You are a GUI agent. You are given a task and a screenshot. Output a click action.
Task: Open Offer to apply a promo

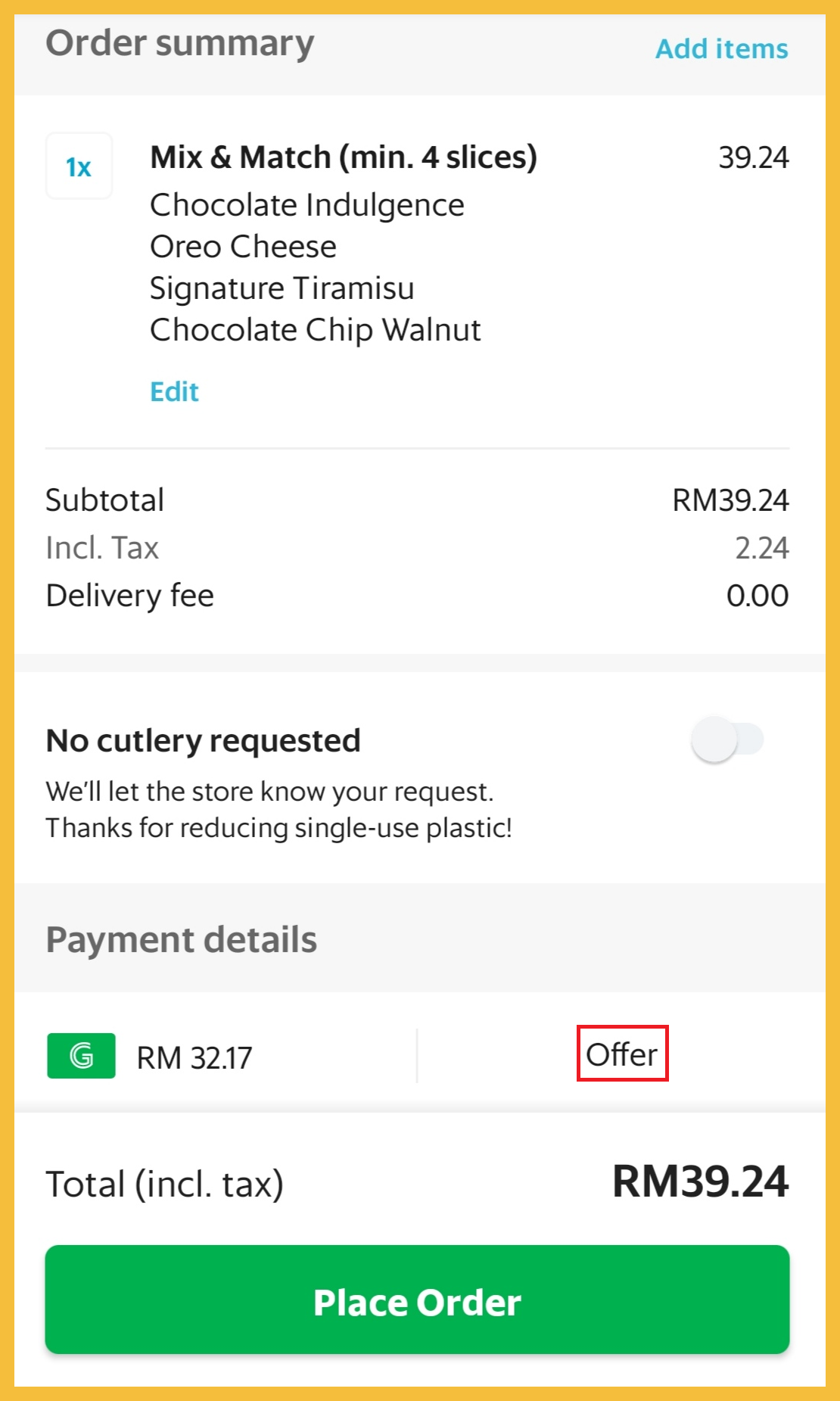tap(622, 1054)
